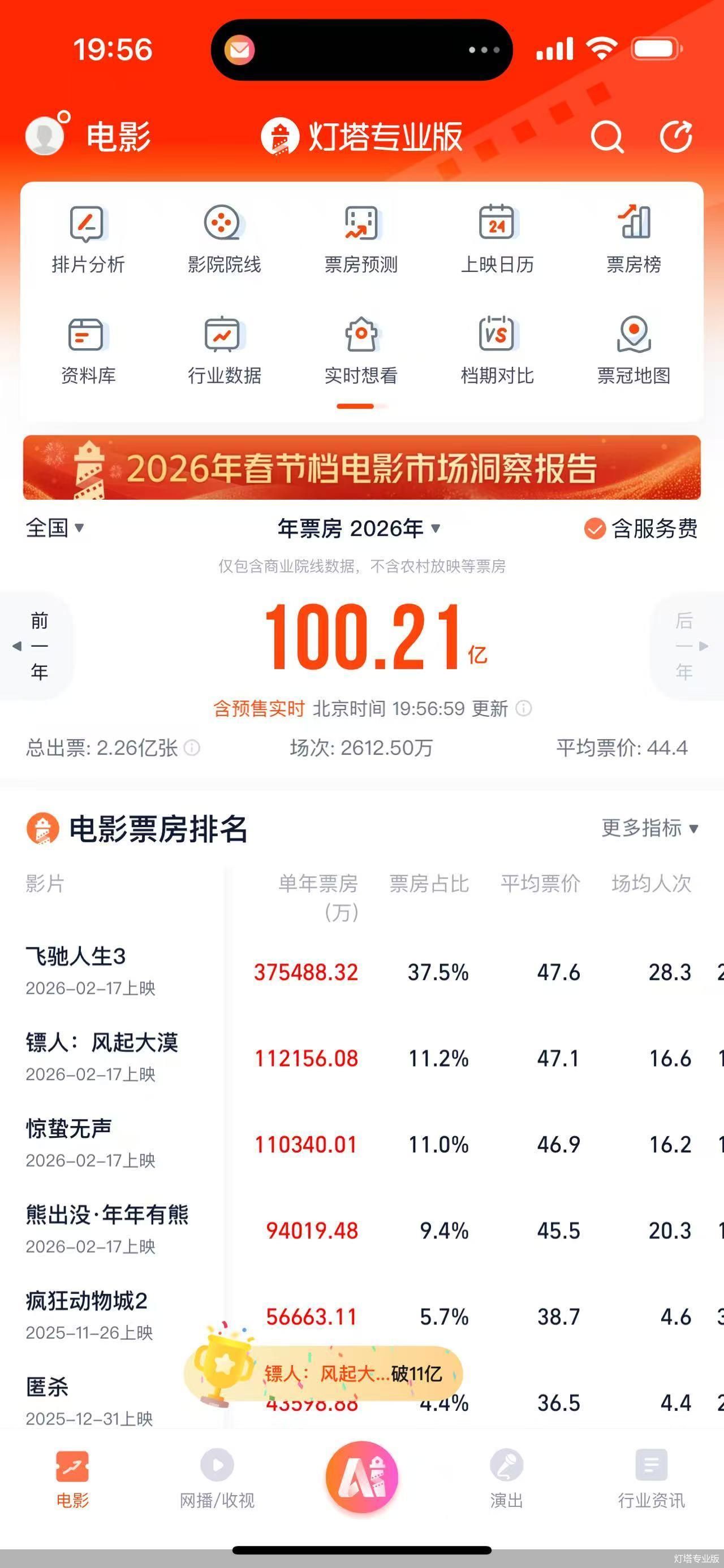The width and height of the screenshot is (724, 1568).
Task: Open the 票房榜 ranking icon
Action: coord(634,237)
